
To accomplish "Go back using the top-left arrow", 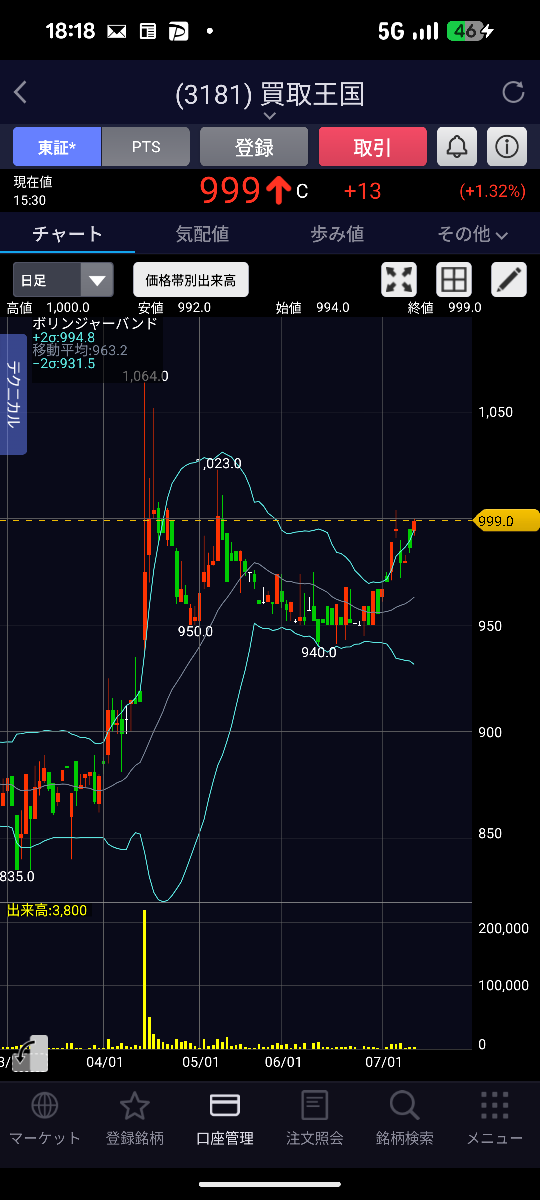I will 21,93.
